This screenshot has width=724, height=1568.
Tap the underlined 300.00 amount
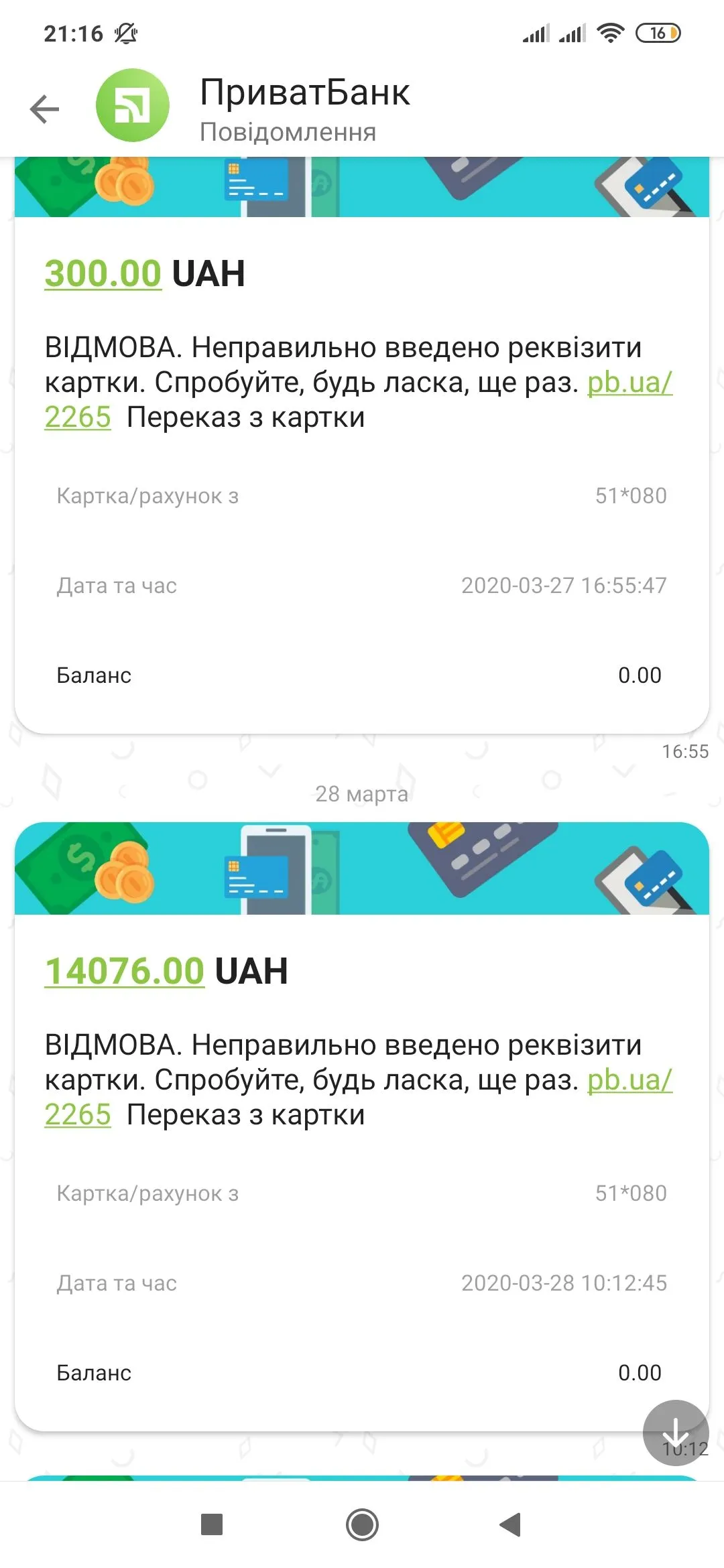pos(103,274)
